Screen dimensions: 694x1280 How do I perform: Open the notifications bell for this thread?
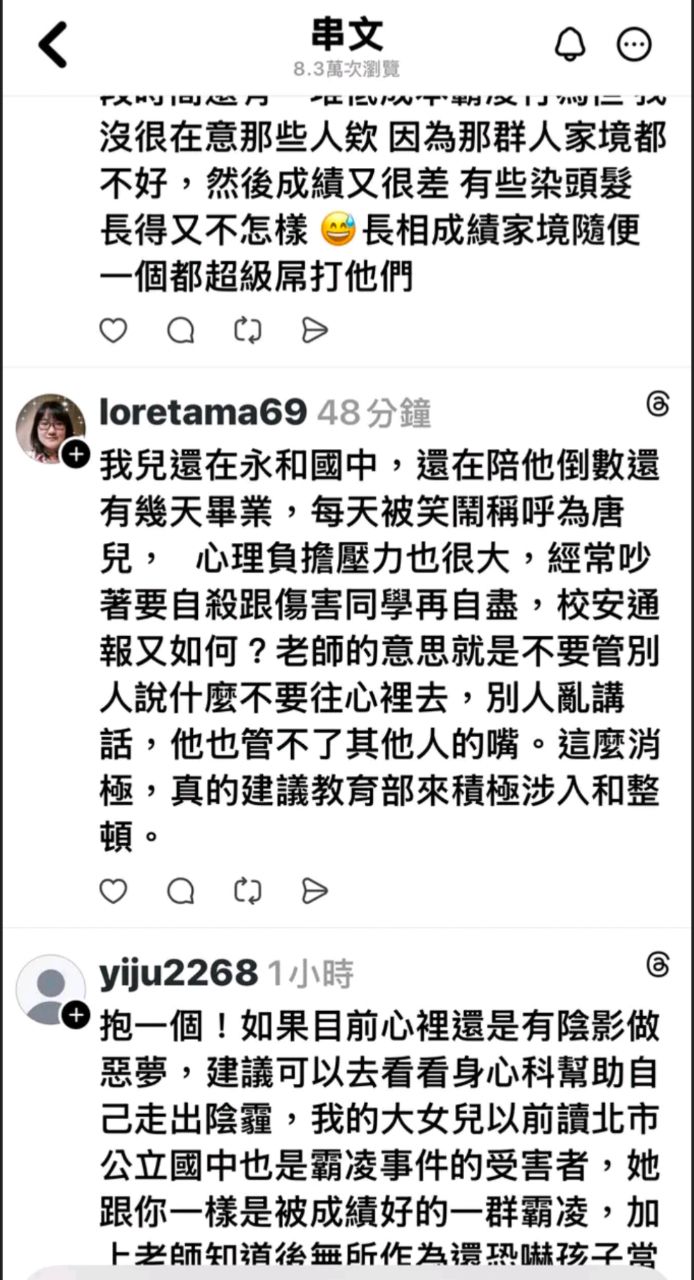coord(570,44)
